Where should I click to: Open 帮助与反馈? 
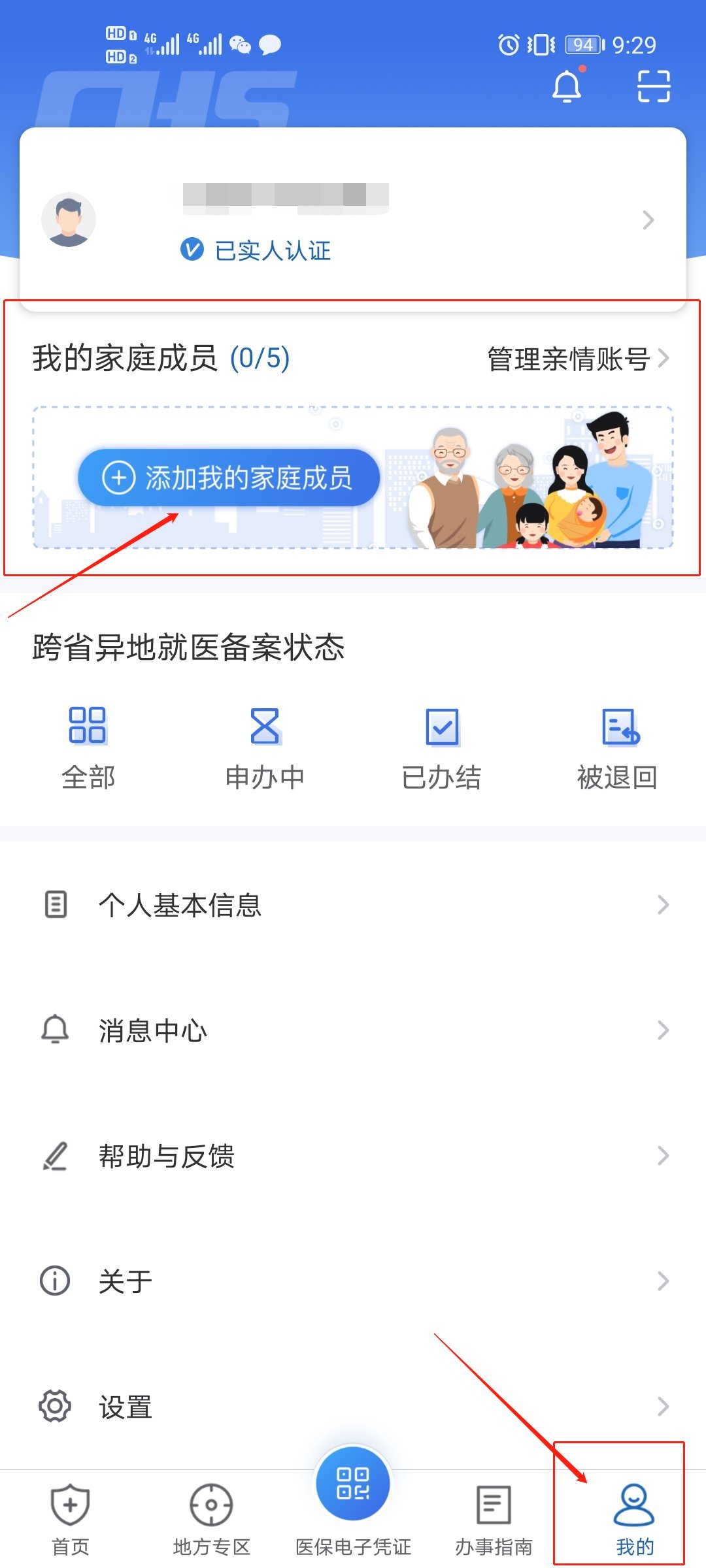[x=353, y=1156]
